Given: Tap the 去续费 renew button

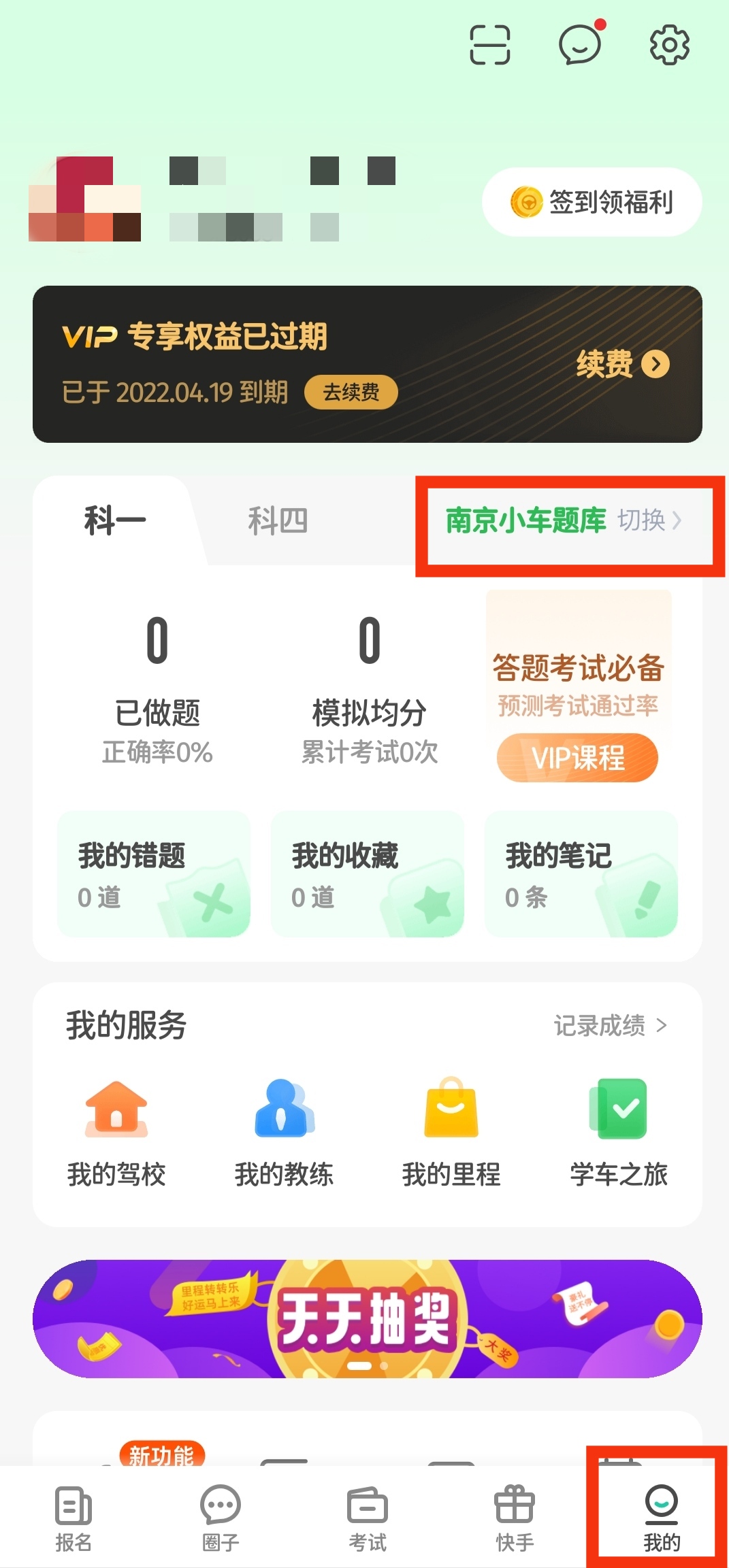Looking at the screenshot, I should click(351, 393).
